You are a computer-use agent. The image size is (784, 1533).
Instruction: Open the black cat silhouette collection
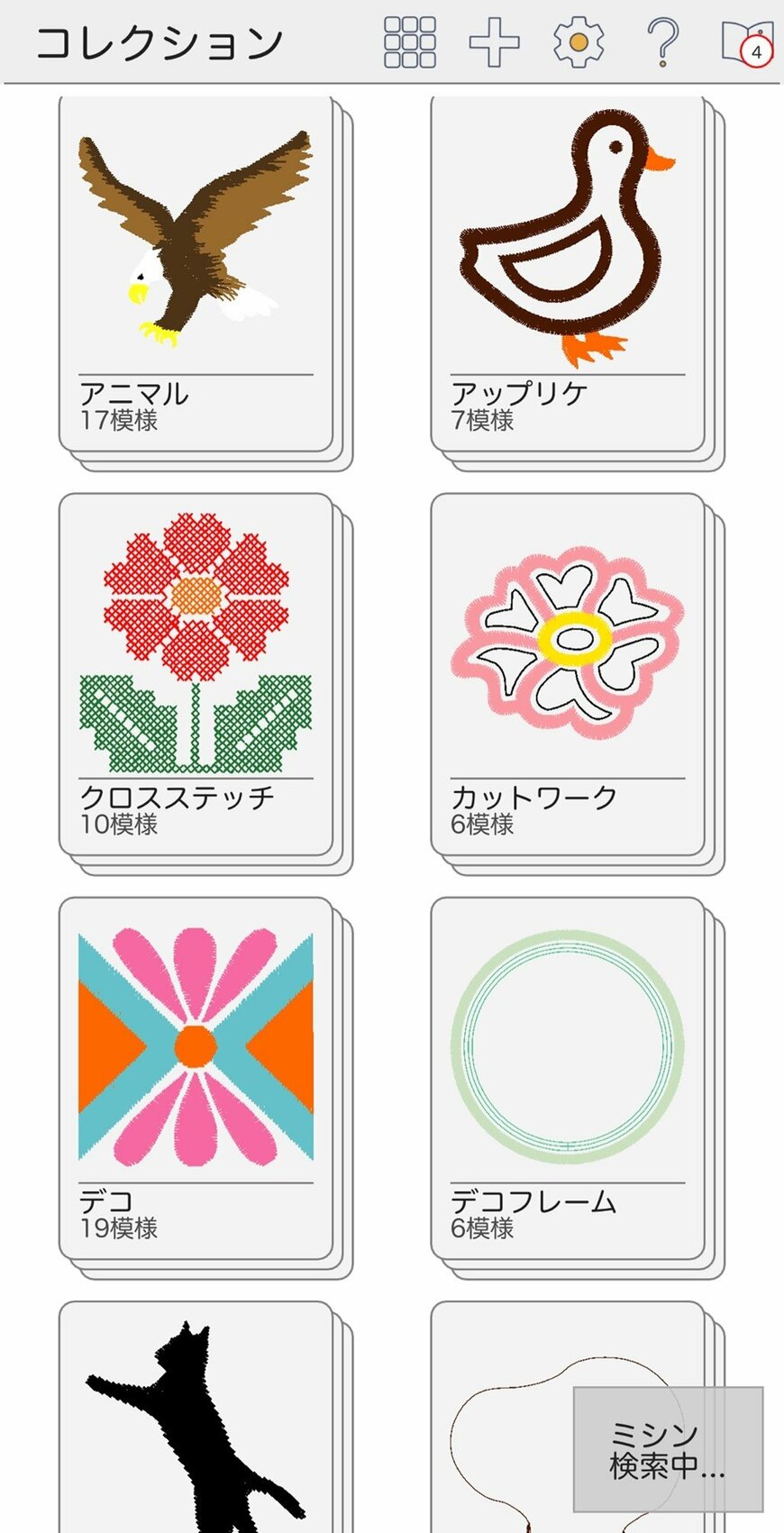click(196, 1424)
